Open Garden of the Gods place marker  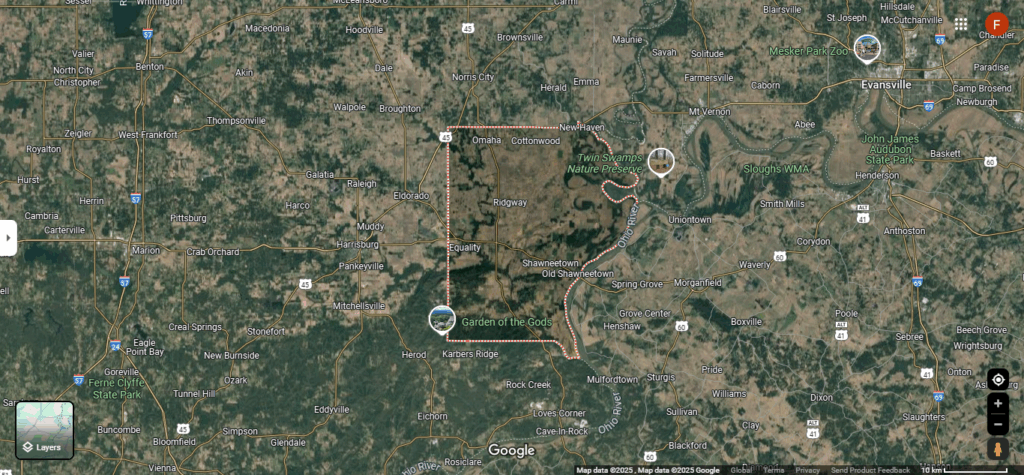442,320
